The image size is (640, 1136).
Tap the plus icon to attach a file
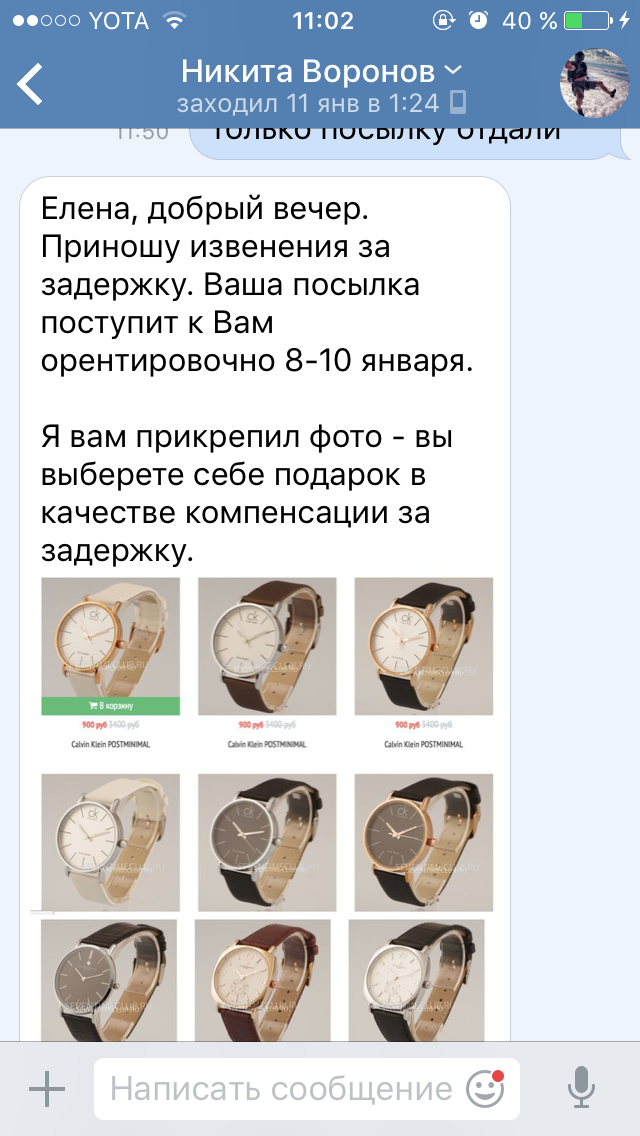pos(47,1088)
